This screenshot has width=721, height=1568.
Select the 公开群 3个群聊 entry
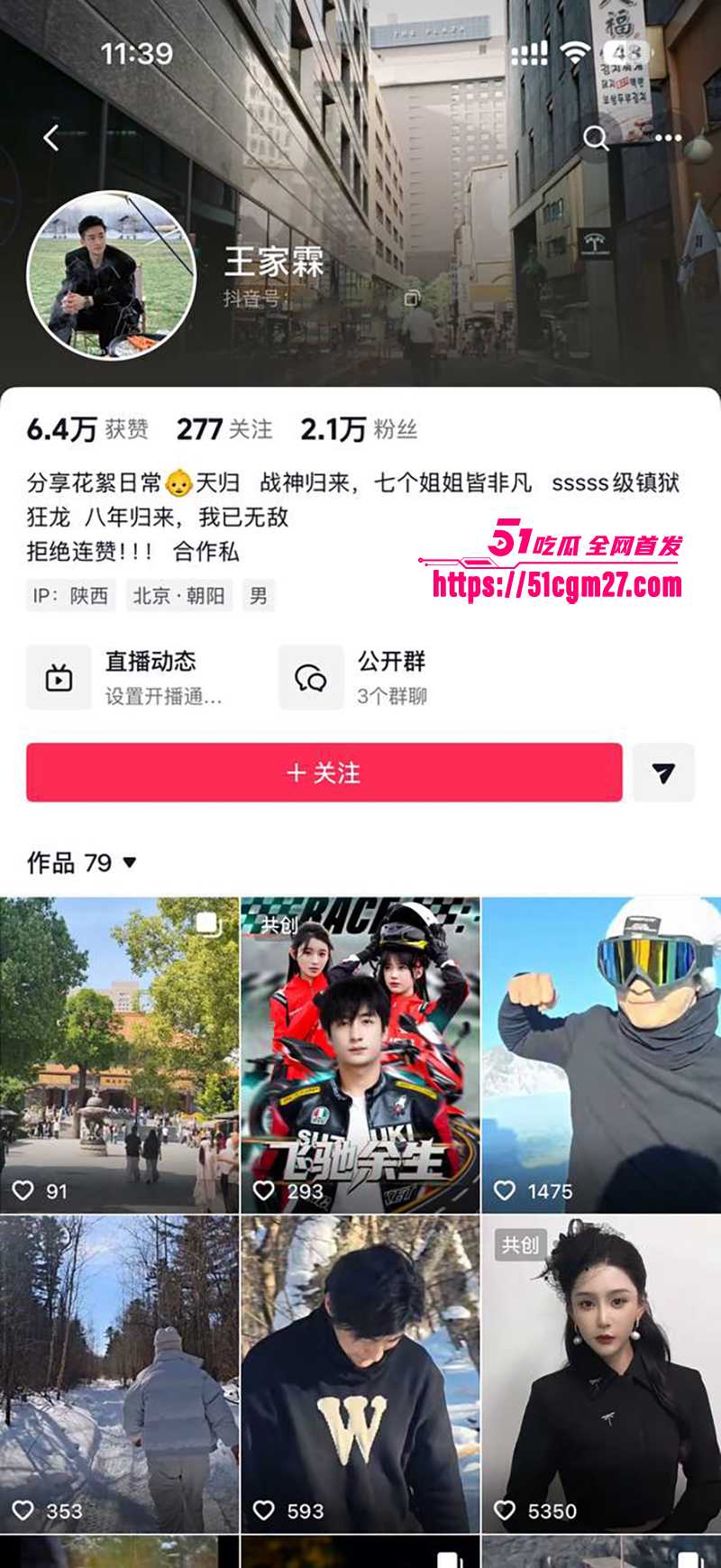pos(393,677)
